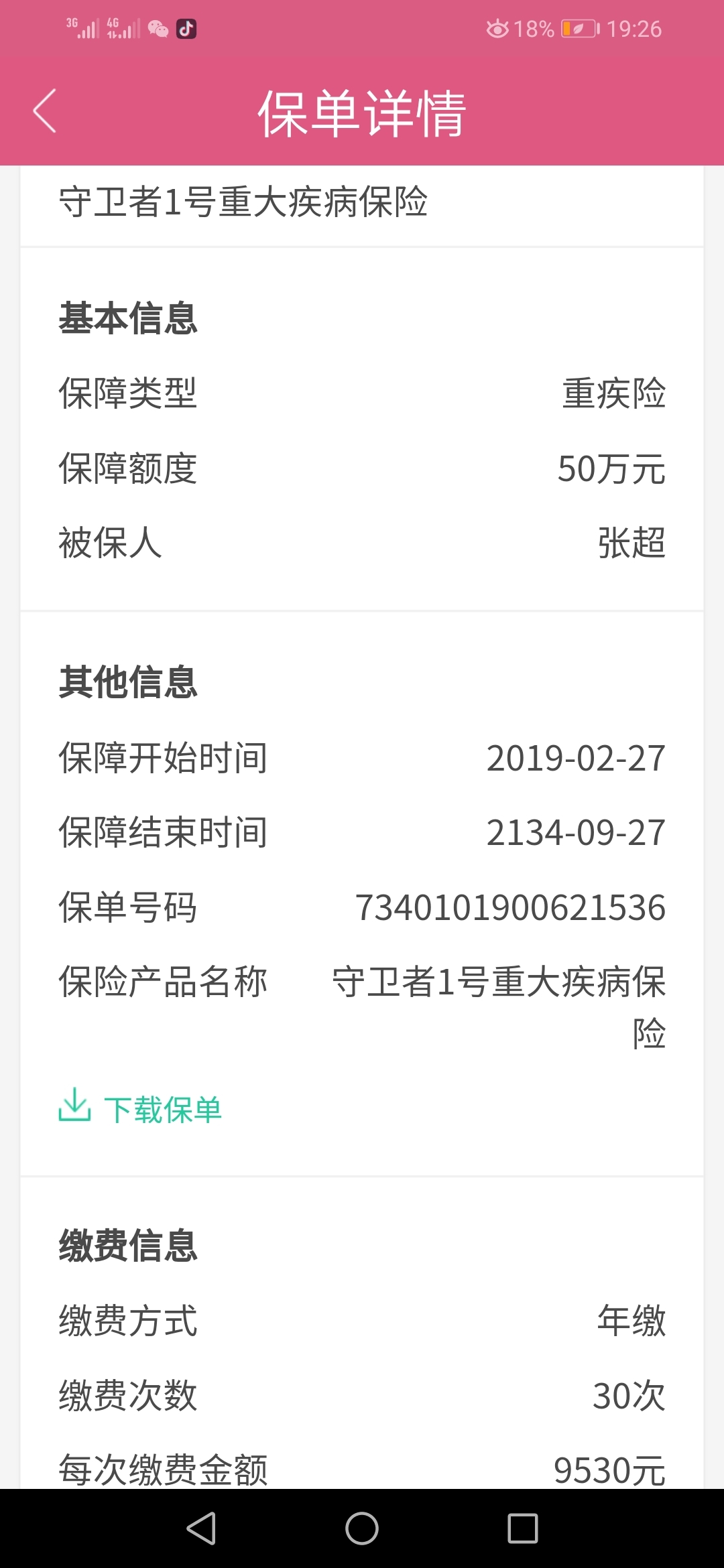Tap the system back button

click(201, 1528)
